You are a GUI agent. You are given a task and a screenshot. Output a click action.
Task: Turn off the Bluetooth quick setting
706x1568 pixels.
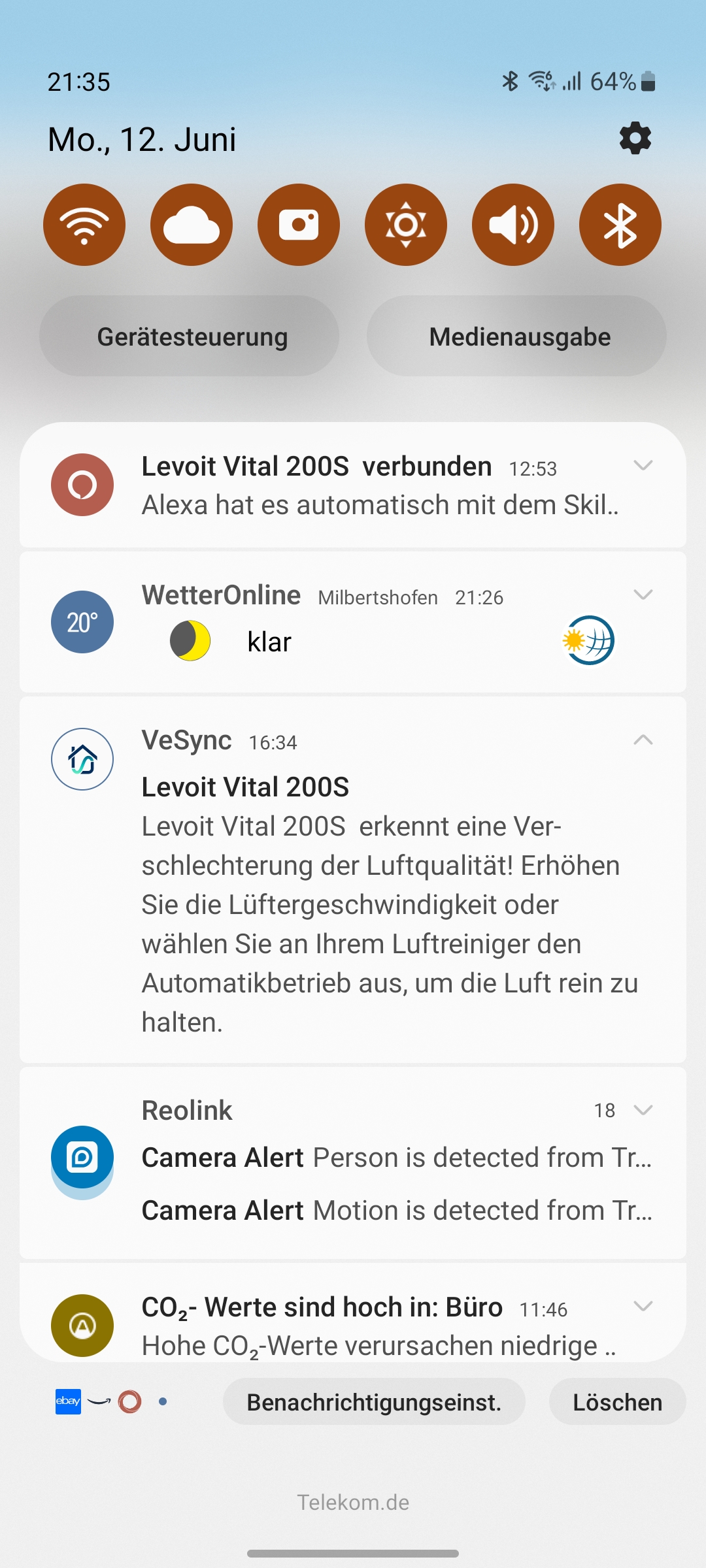point(620,225)
